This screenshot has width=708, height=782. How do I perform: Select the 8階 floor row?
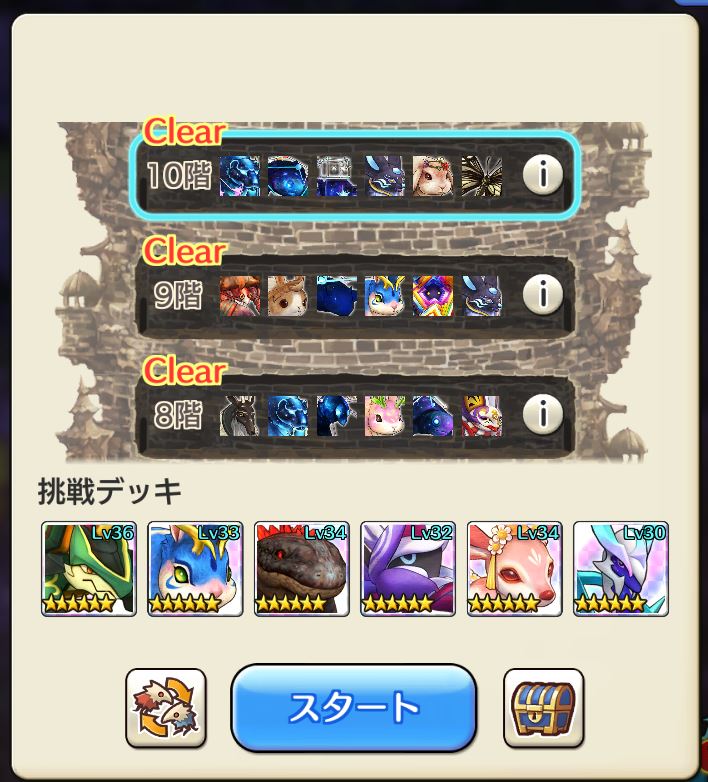tap(353, 412)
